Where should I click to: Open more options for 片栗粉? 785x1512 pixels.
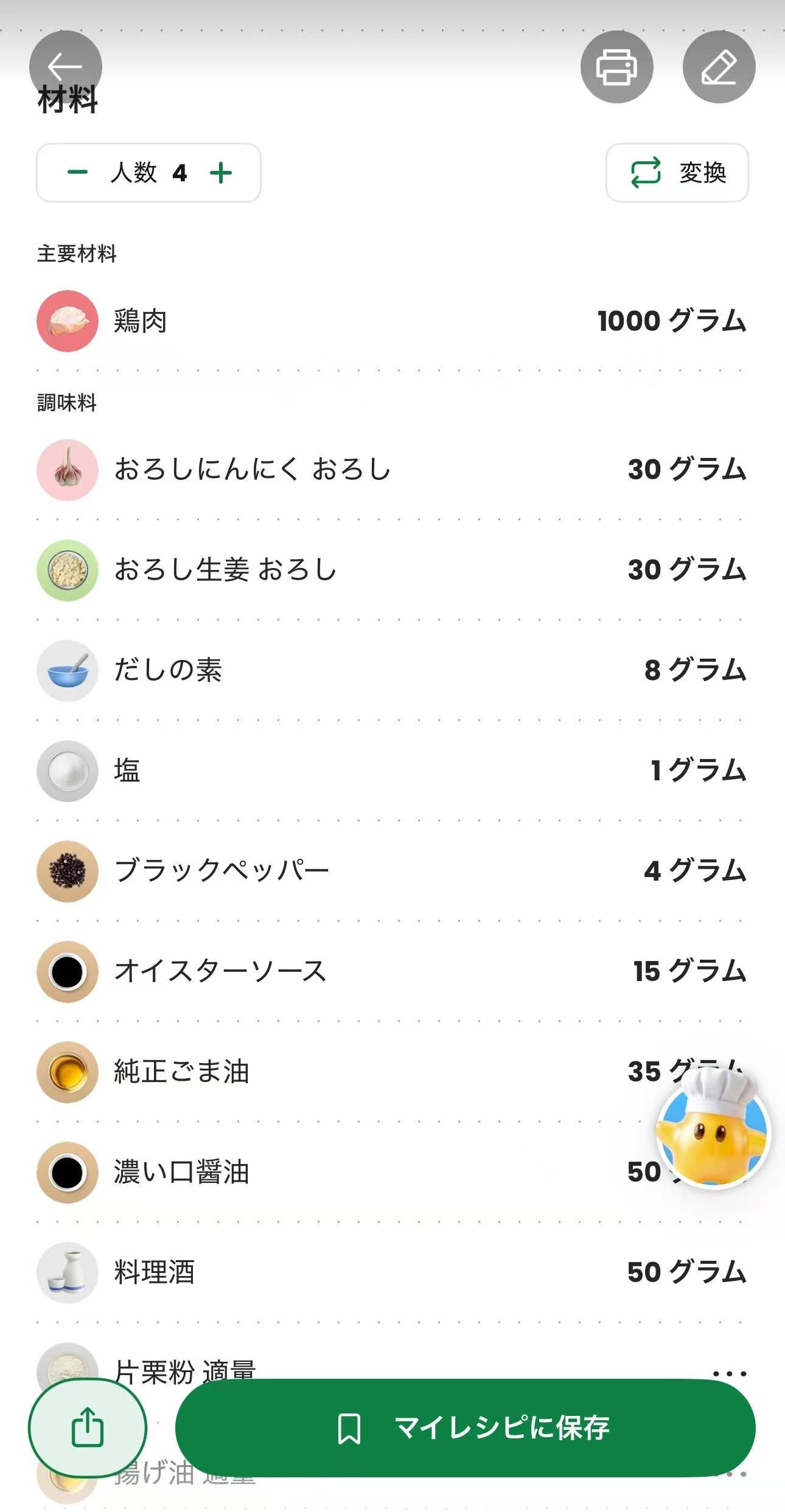pos(728,1373)
